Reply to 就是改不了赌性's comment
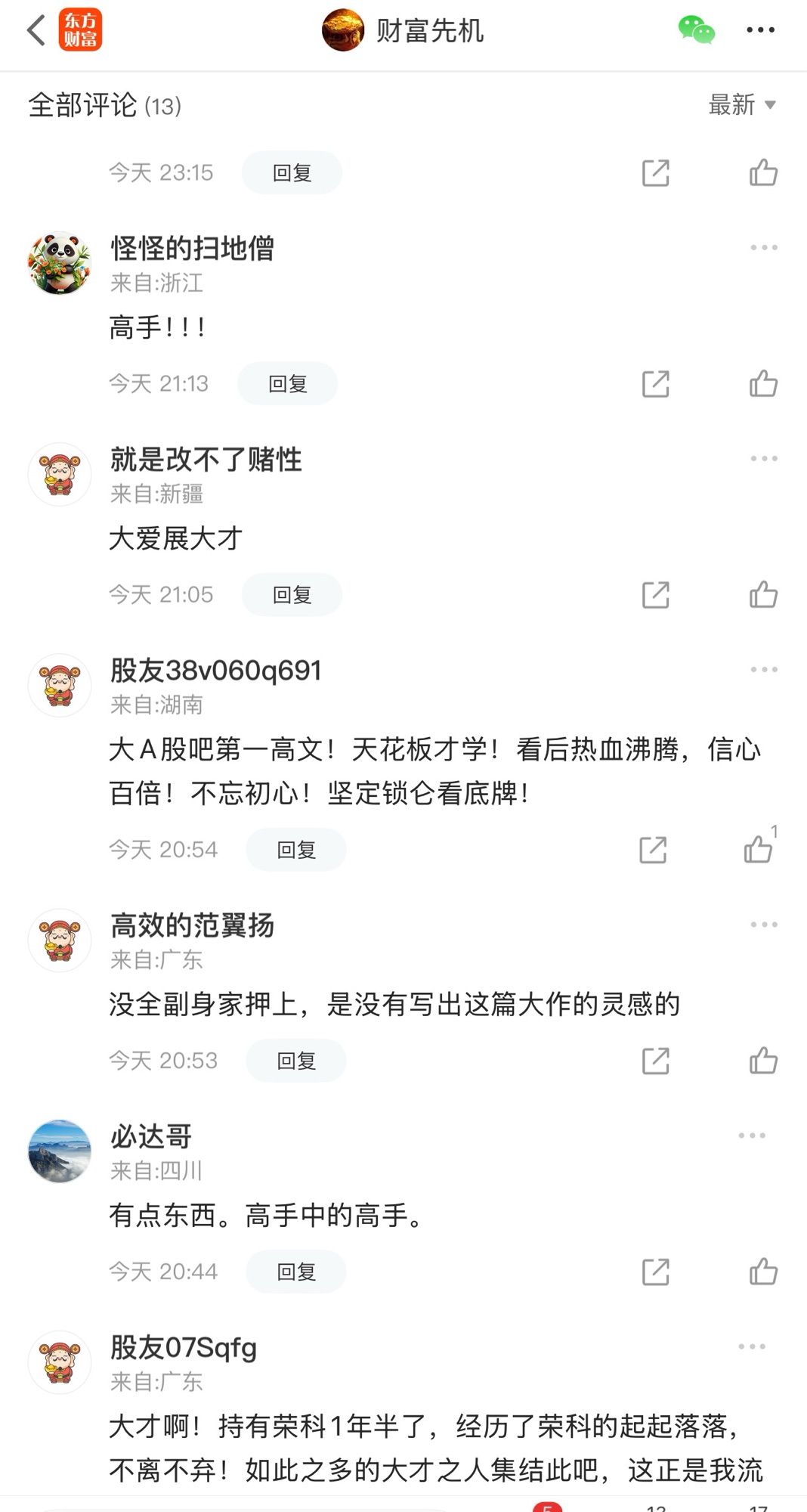This screenshot has width=807, height=1512. click(292, 595)
